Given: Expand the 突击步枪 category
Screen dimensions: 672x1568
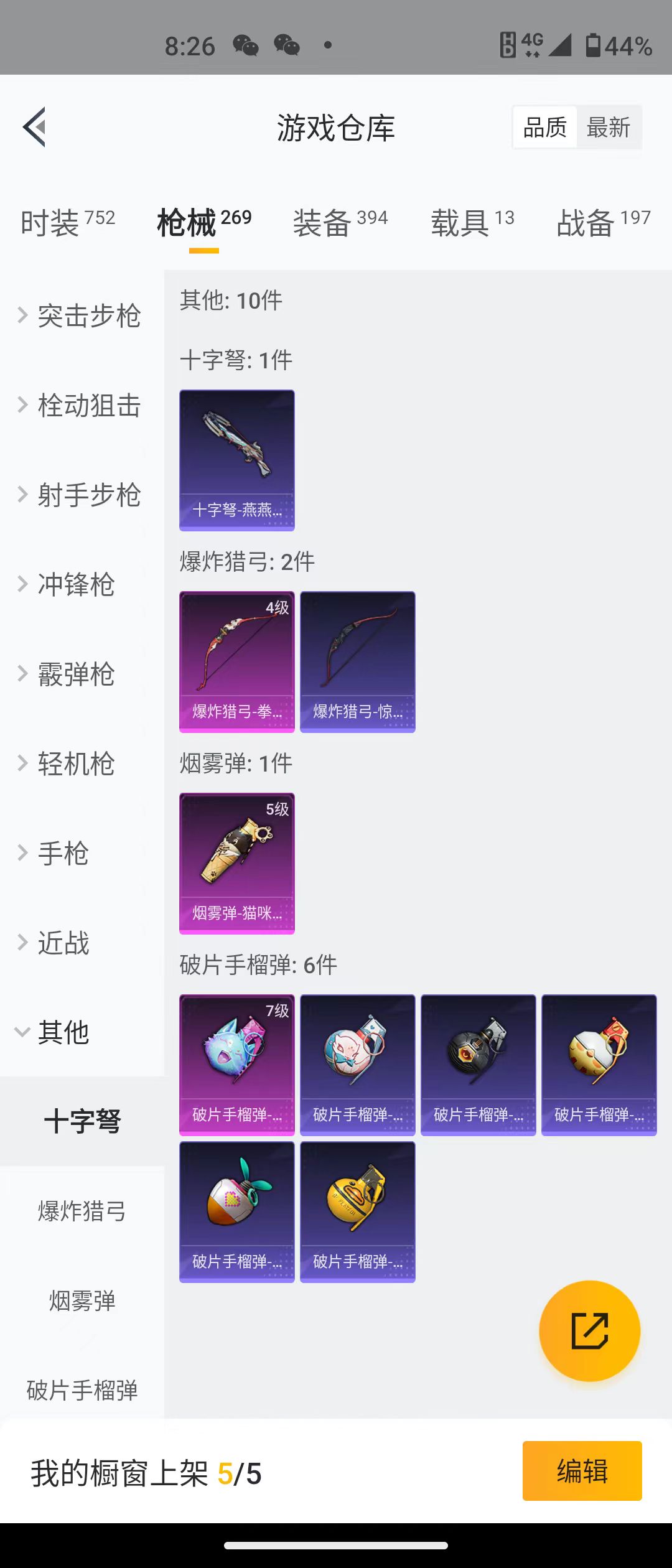Looking at the screenshot, I should coord(81,316).
